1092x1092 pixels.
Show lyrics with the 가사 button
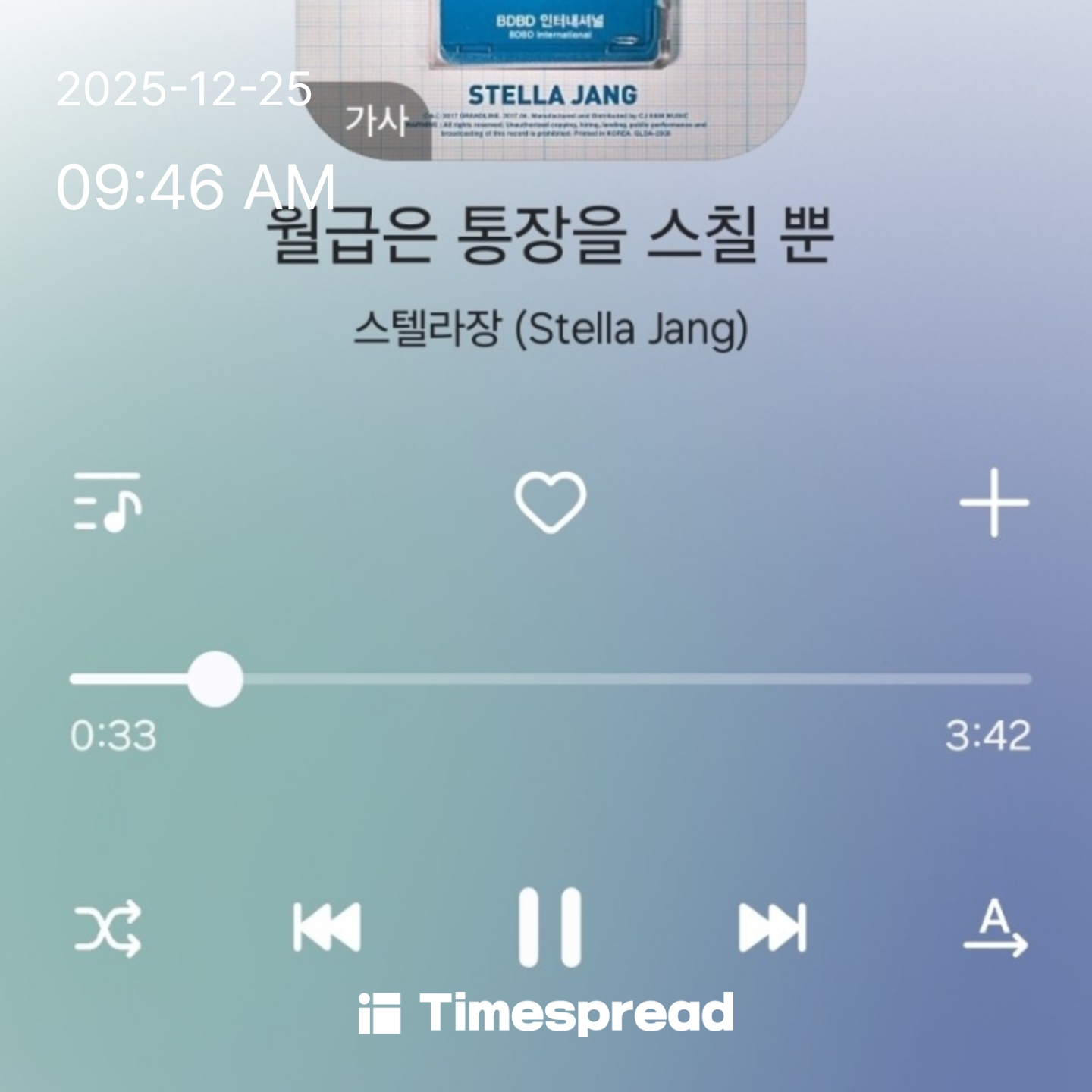point(375,121)
